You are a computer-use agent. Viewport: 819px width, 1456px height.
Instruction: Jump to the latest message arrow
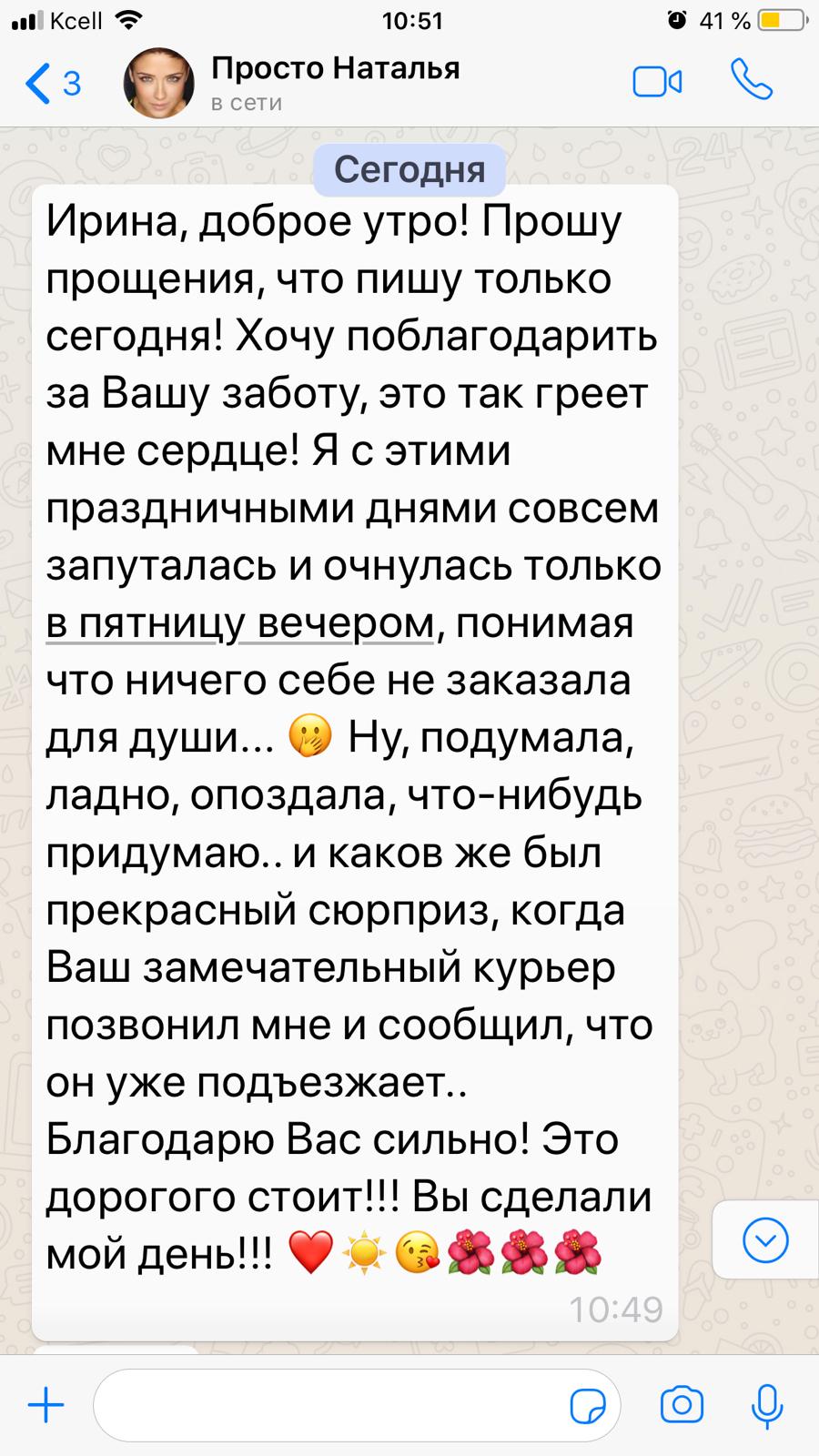click(765, 1239)
